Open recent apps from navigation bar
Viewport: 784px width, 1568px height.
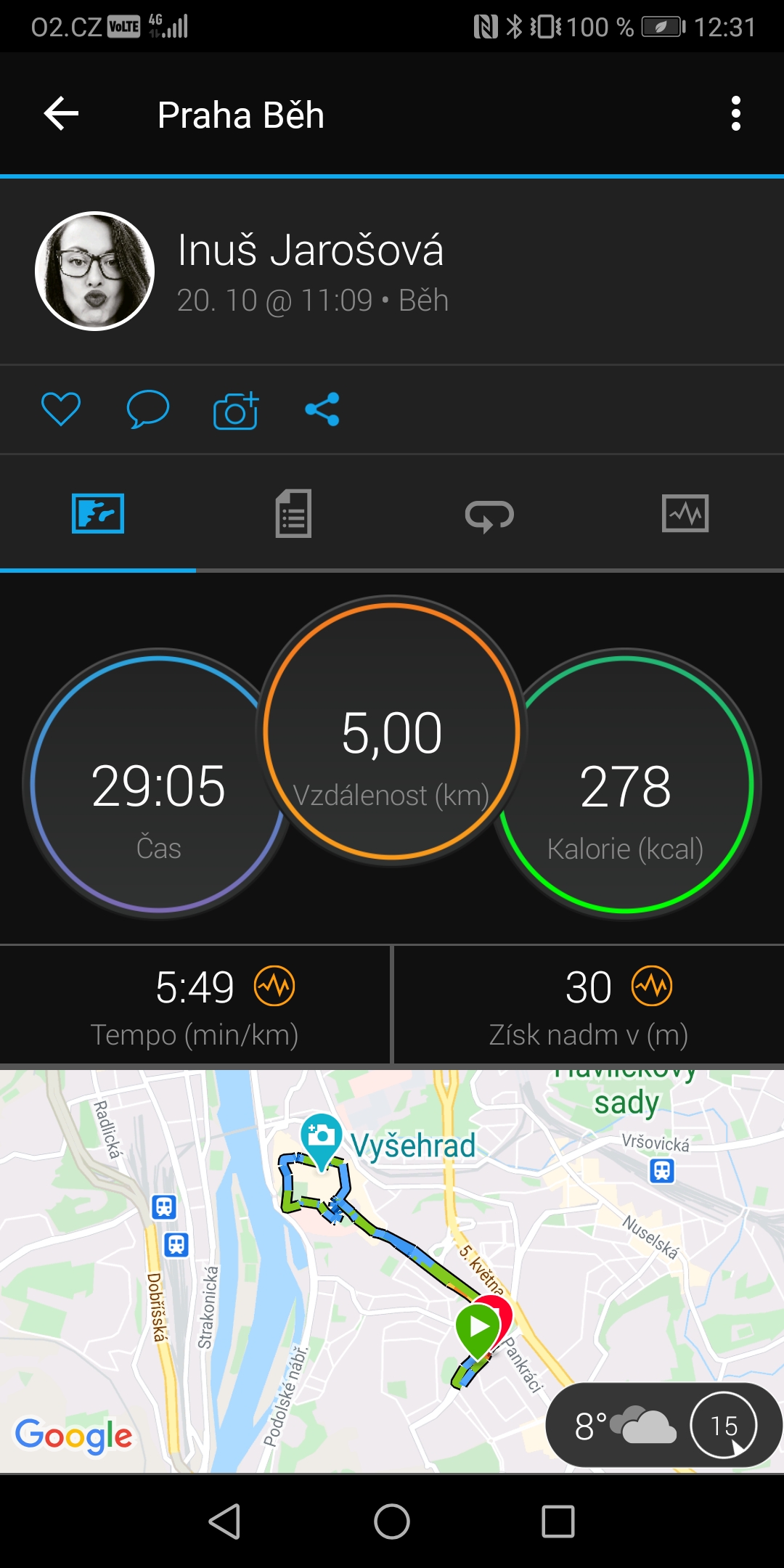pyautogui.click(x=558, y=1521)
